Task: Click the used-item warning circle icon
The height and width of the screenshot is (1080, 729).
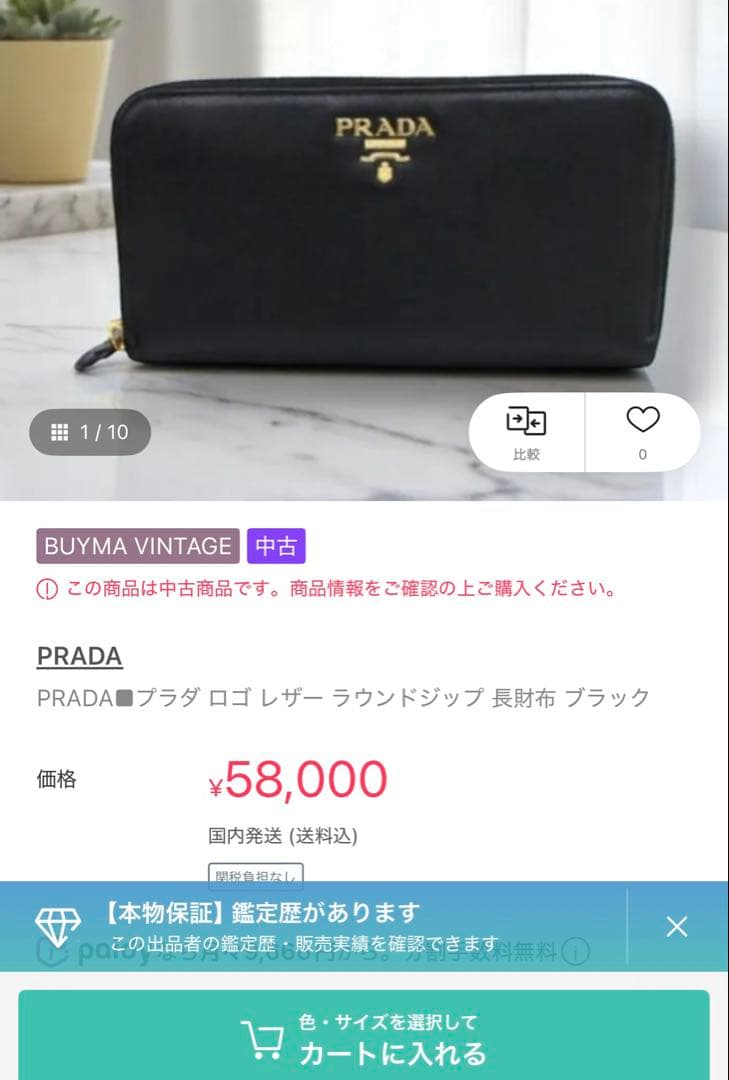Action: [x=44, y=587]
